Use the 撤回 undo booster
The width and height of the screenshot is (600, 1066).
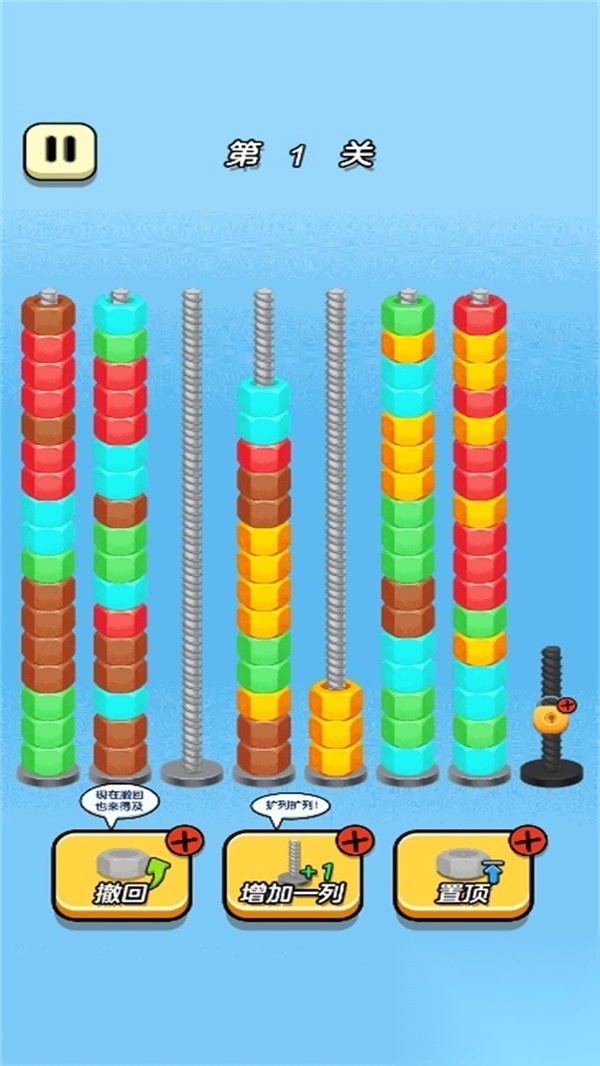coord(121,875)
